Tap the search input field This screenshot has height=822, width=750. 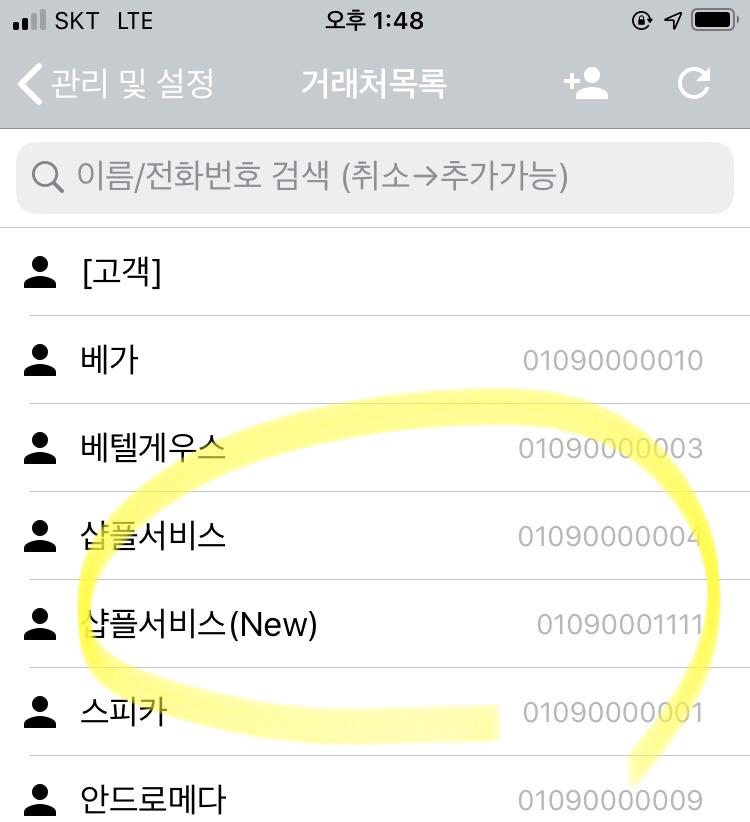click(375, 179)
